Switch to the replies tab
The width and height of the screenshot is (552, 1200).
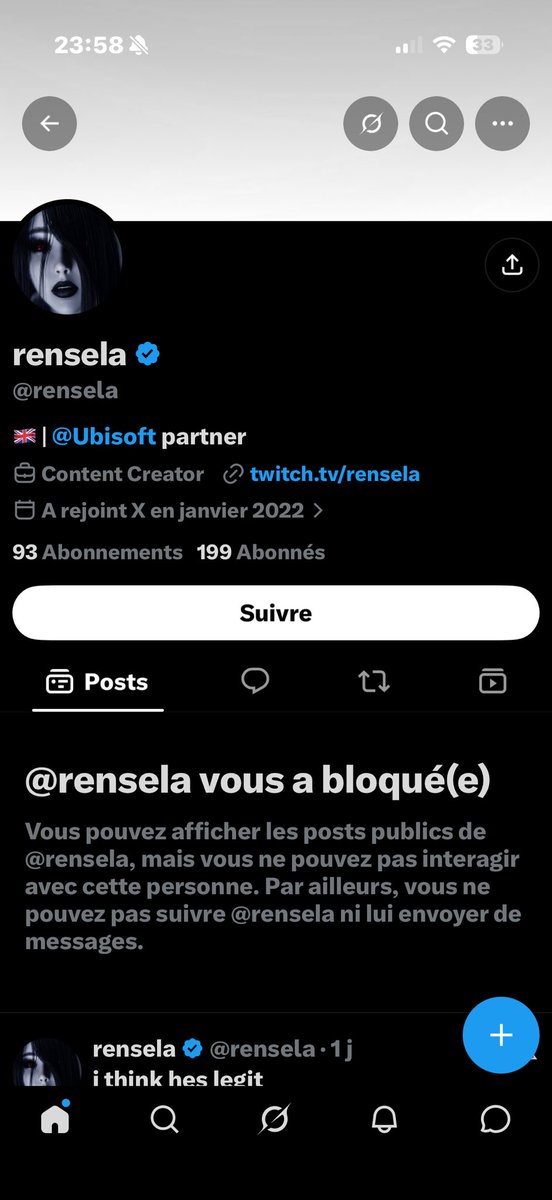pos(255,682)
